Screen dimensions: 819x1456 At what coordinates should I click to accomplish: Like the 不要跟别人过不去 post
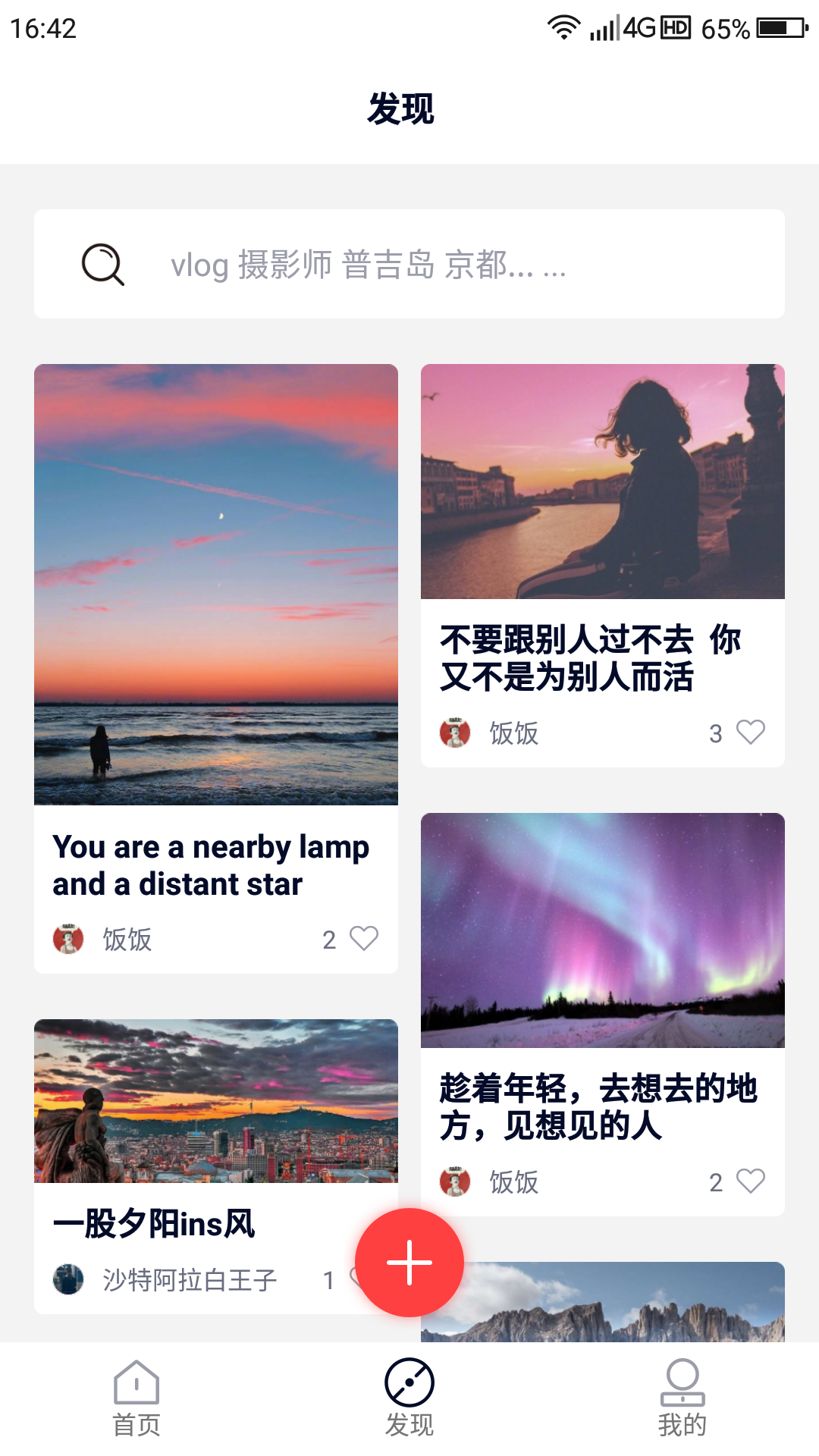point(751,733)
